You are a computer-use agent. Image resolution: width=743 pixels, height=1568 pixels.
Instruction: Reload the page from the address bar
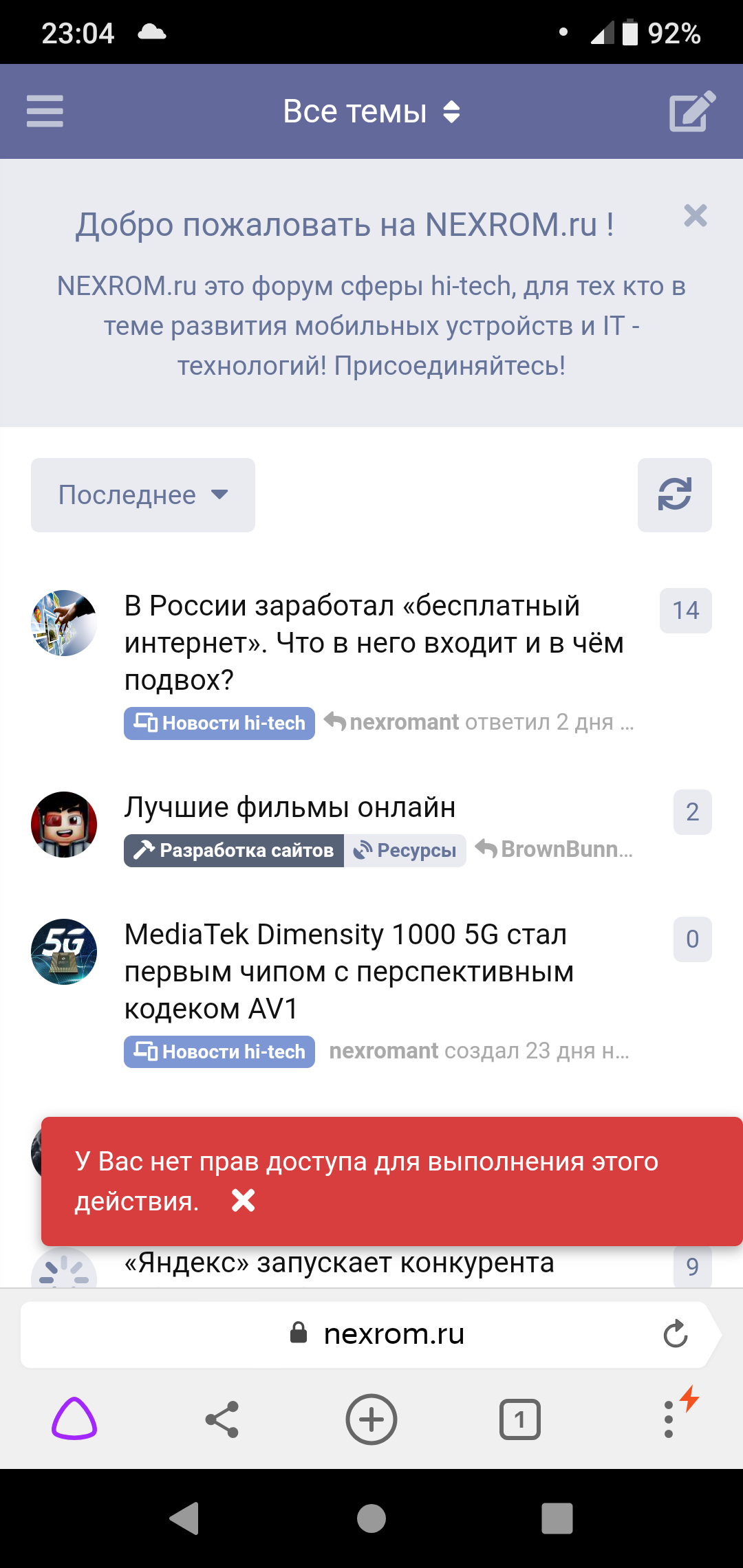[676, 1334]
